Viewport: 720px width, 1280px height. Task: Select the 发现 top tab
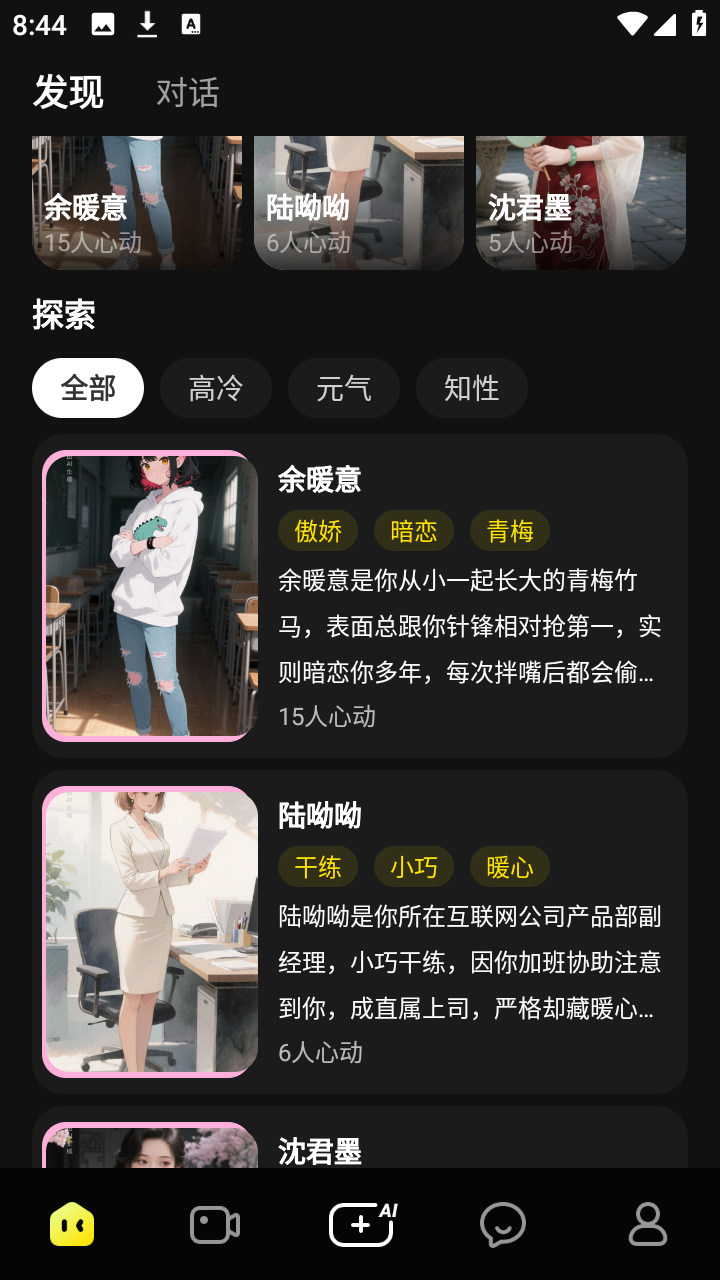click(x=68, y=93)
